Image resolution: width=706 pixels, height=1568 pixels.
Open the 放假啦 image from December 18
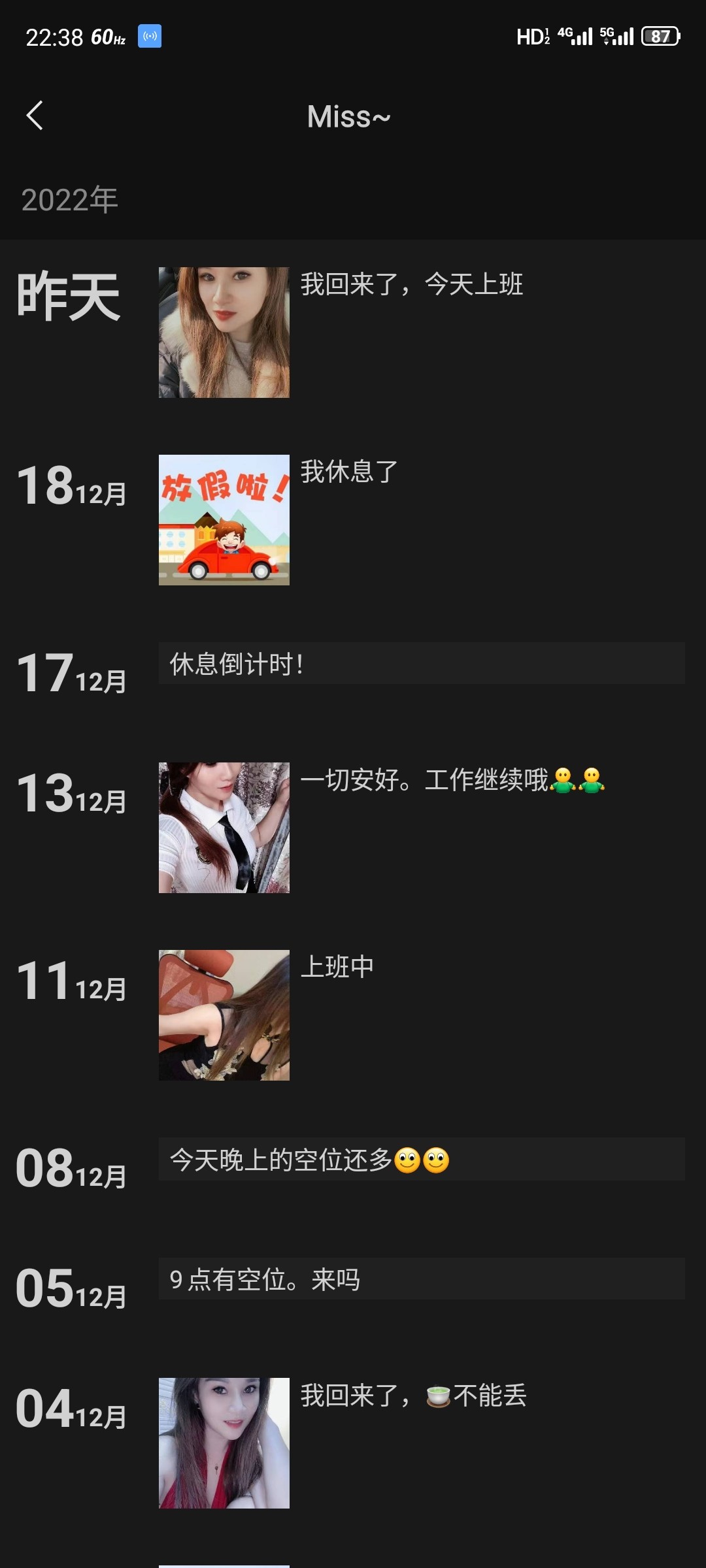[x=224, y=519]
